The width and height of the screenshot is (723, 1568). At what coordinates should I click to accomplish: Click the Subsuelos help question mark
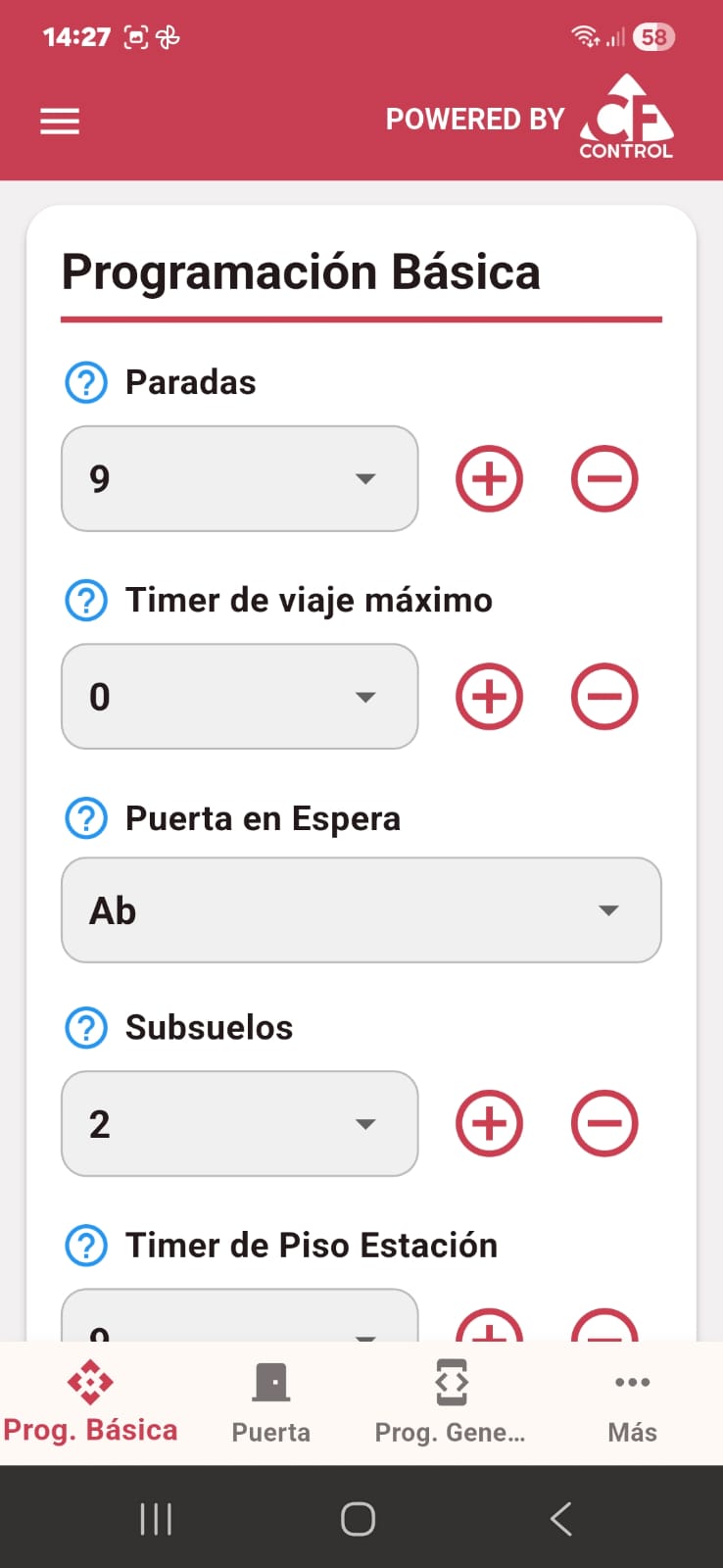pos(86,1028)
